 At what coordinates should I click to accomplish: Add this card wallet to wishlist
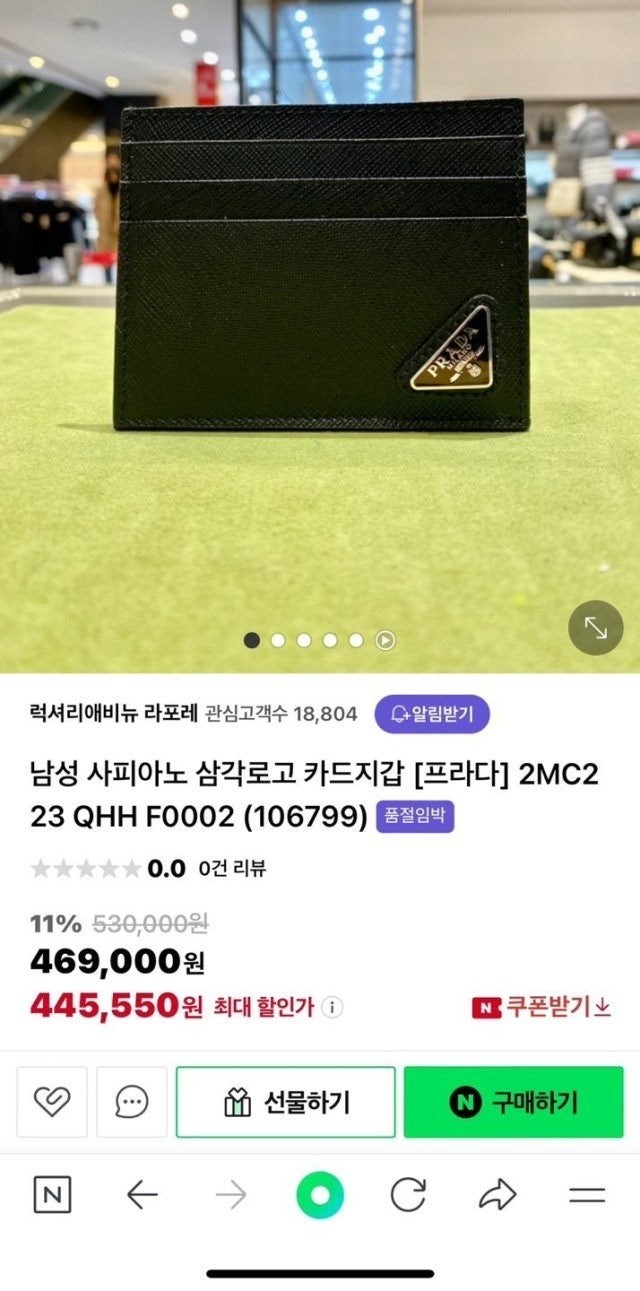52,1102
